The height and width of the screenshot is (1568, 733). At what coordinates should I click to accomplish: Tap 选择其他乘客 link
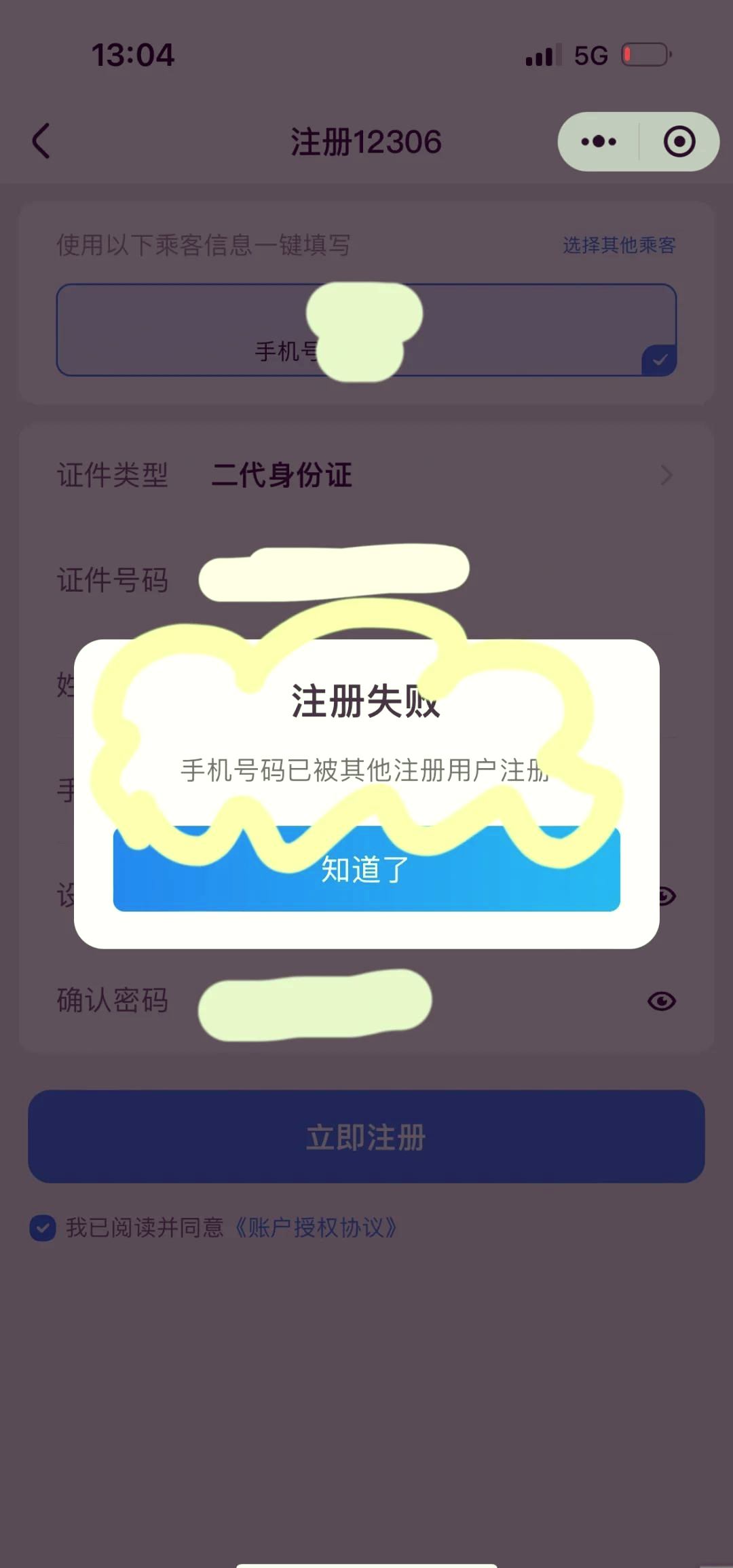coord(618,245)
